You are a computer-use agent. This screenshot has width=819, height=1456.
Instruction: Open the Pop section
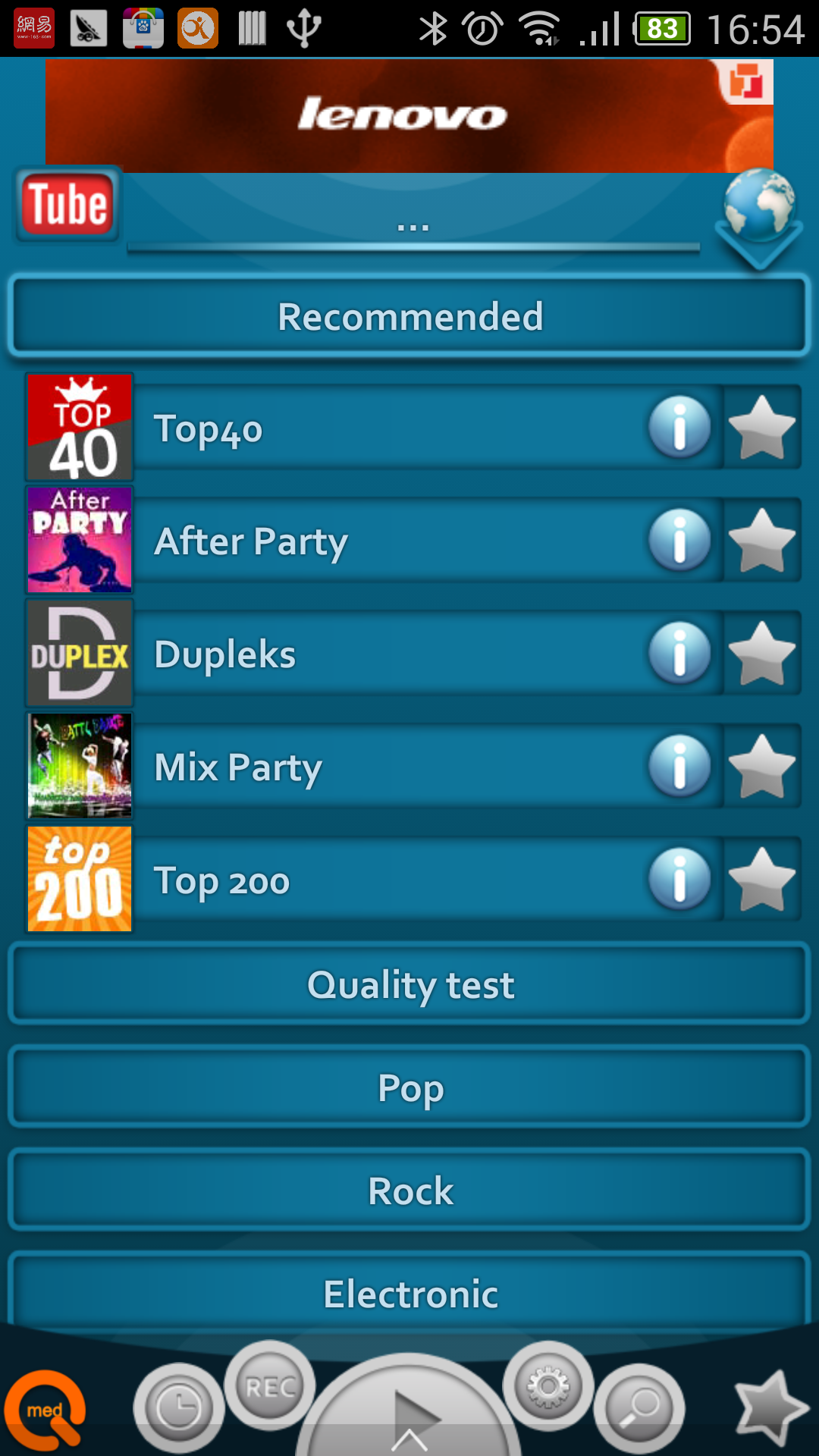(x=409, y=1087)
